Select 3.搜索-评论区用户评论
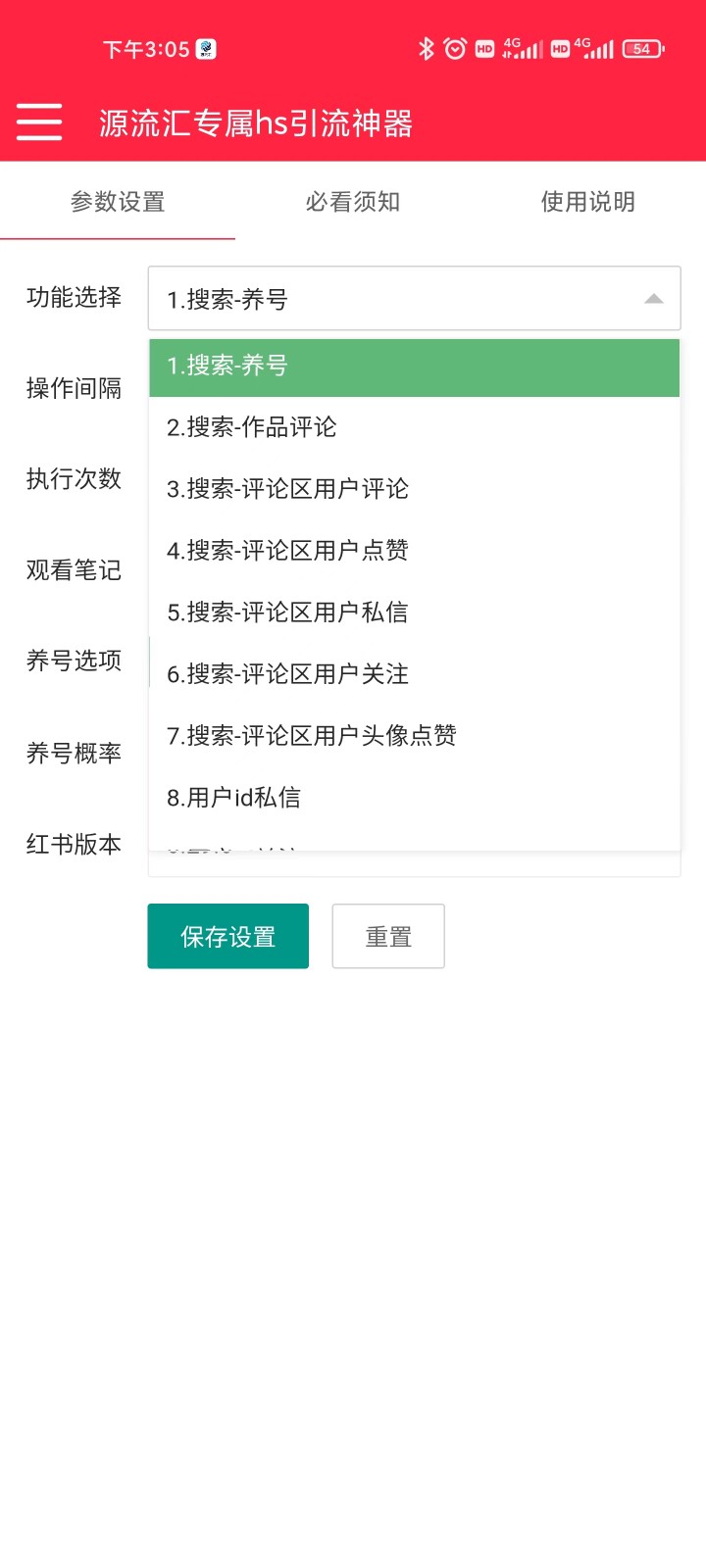The width and height of the screenshot is (706, 1568). pyautogui.click(x=414, y=489)
